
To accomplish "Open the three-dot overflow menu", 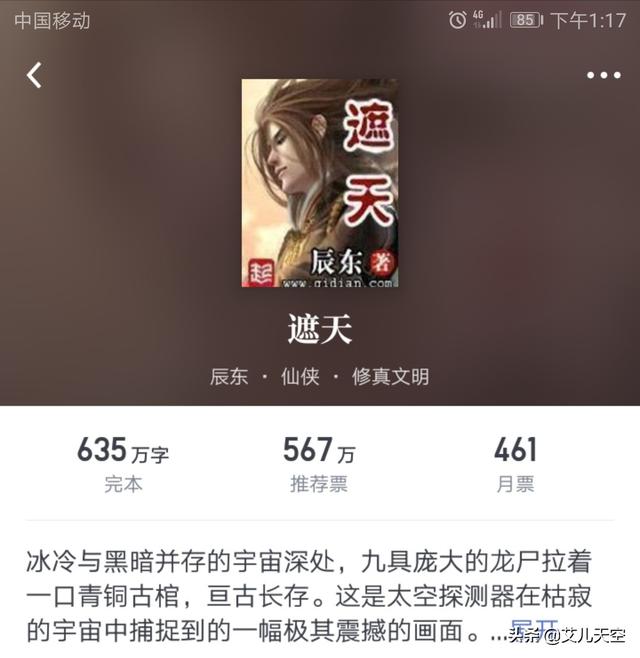I will 603,75.
